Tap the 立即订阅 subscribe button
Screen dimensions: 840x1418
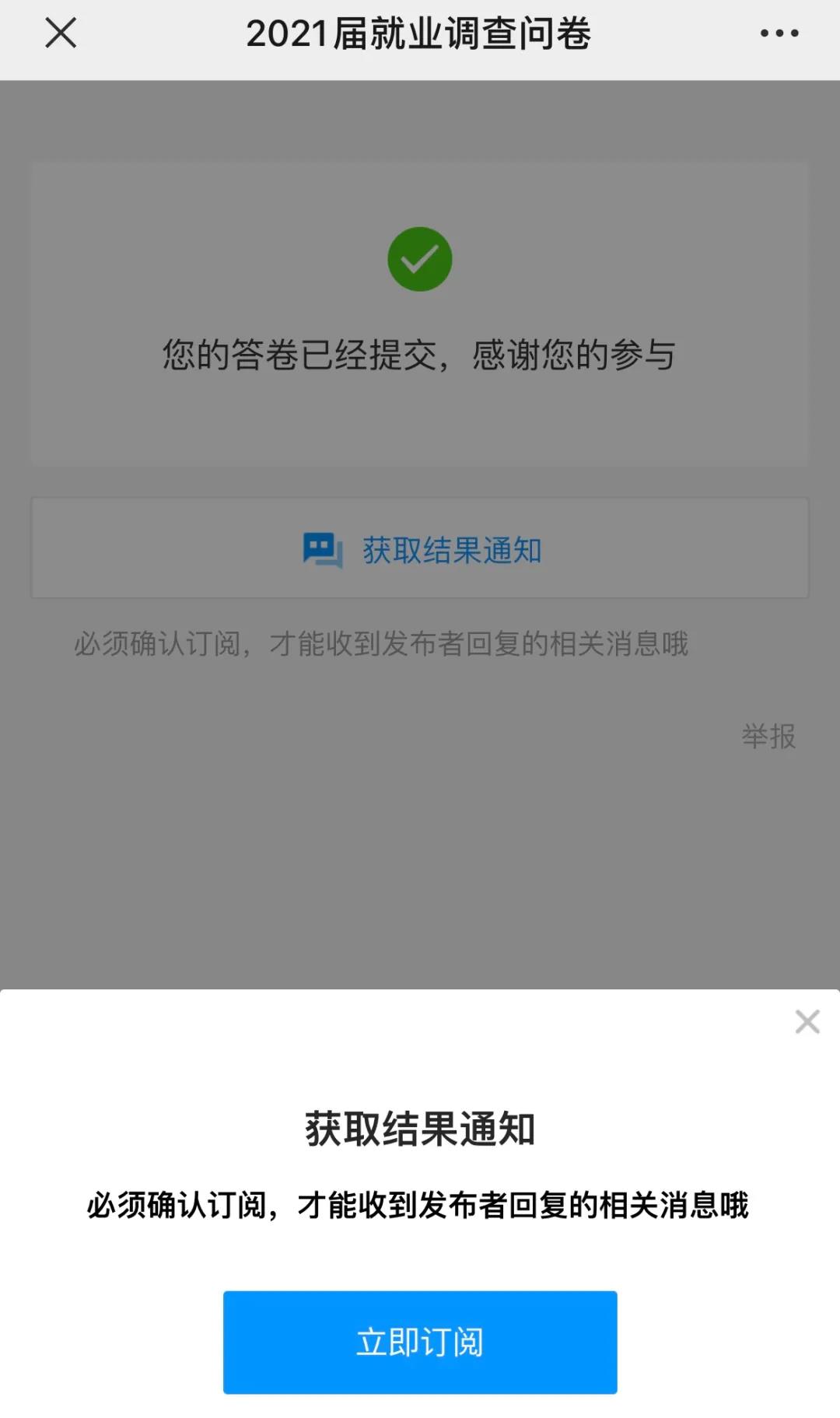[x=420, y=1342]
